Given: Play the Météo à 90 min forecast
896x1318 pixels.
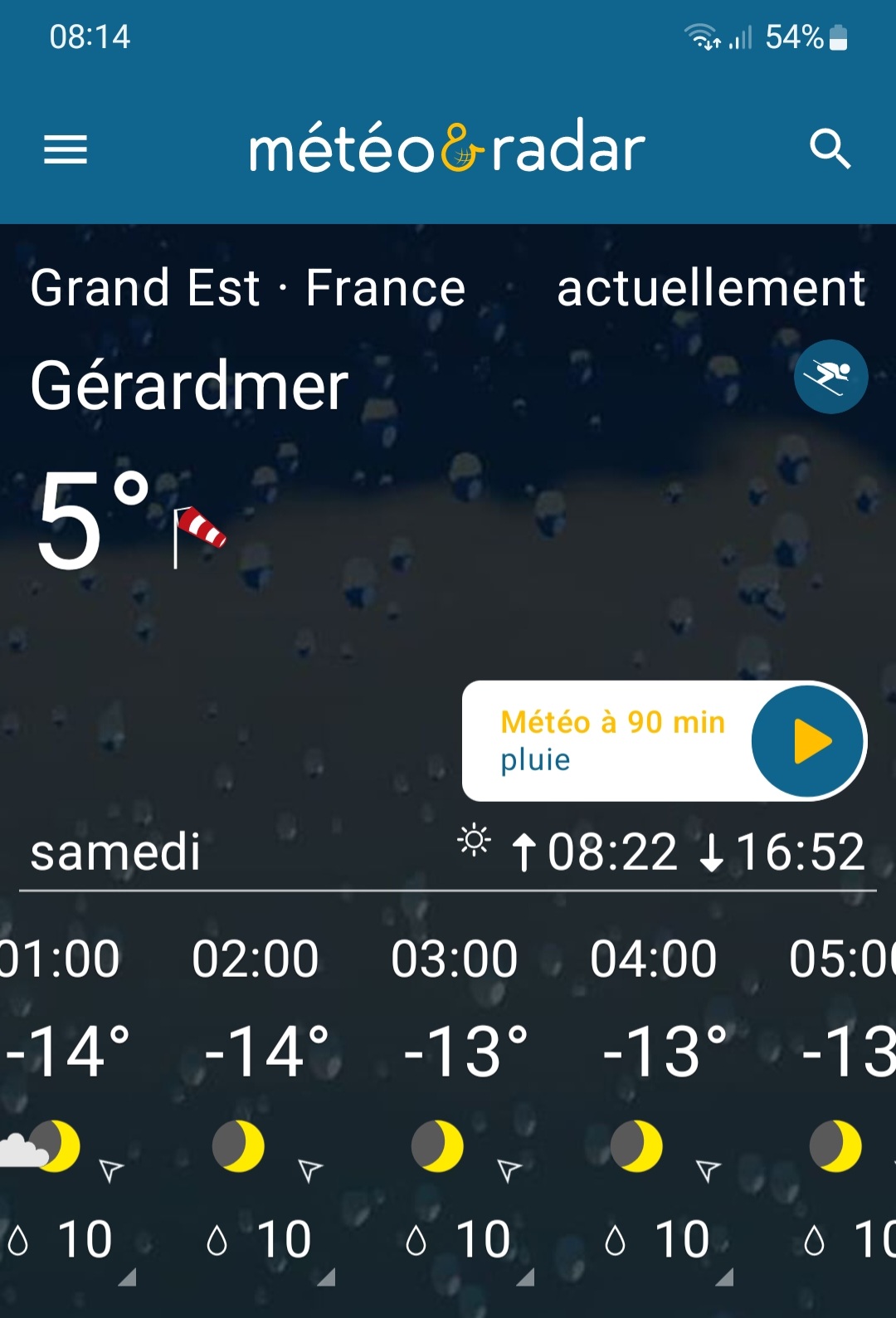Looking at the screenshot, I should [807, 741].
